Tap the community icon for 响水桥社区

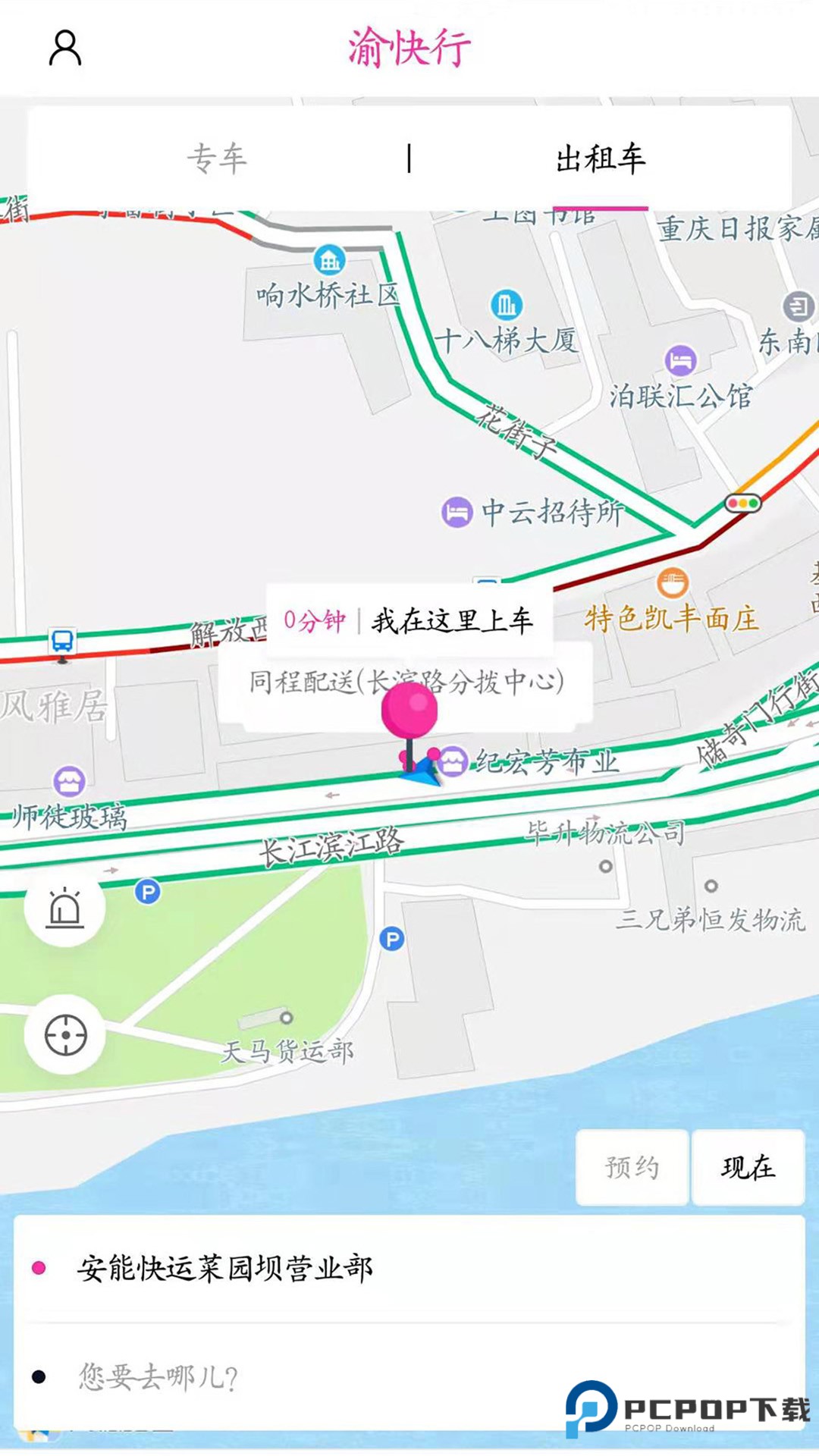pyautogui.click(x=328, y=262)
